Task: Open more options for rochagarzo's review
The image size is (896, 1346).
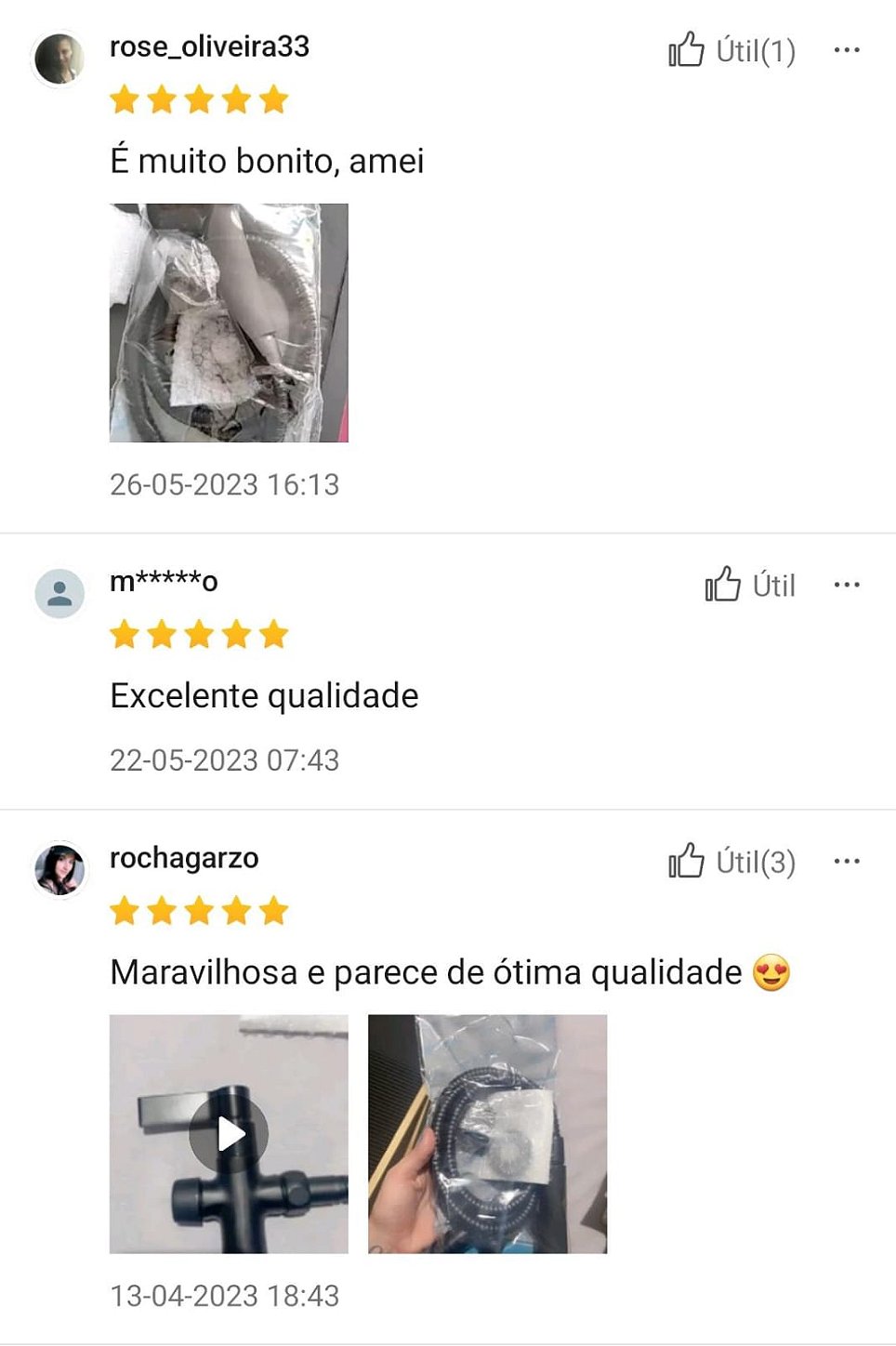Action: [x=846, y=862]
